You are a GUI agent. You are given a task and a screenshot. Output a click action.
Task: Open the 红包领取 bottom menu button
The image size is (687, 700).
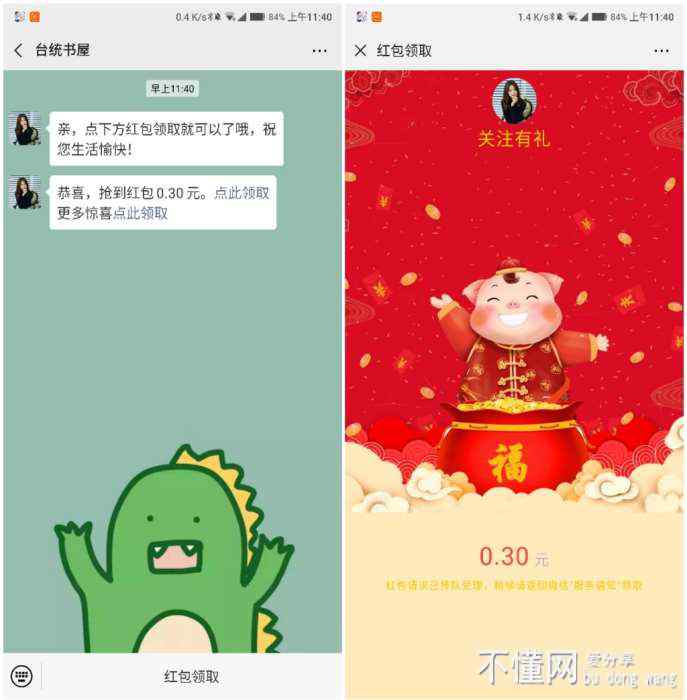[191, 676]
